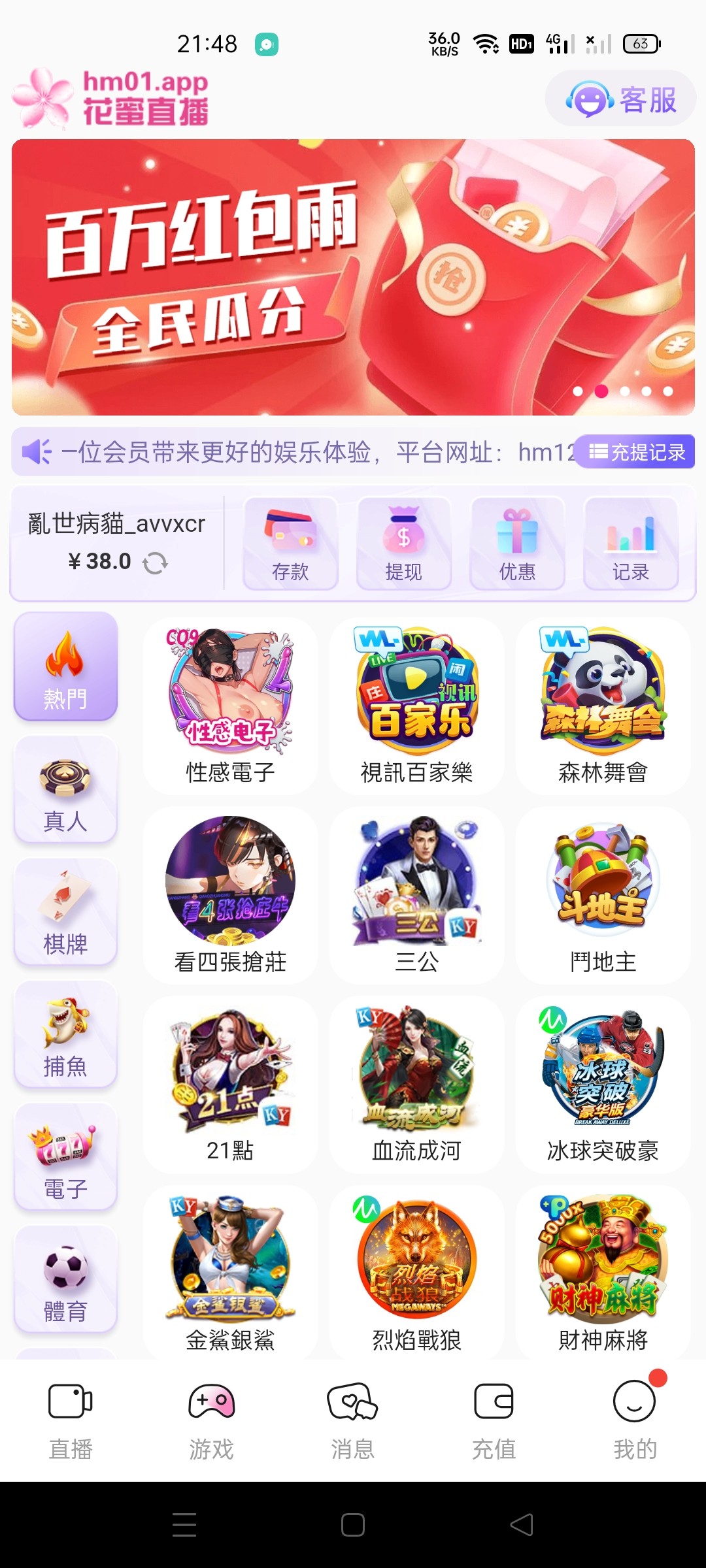
Task: Tap the system back button
Action: [x=522, y=1525]
